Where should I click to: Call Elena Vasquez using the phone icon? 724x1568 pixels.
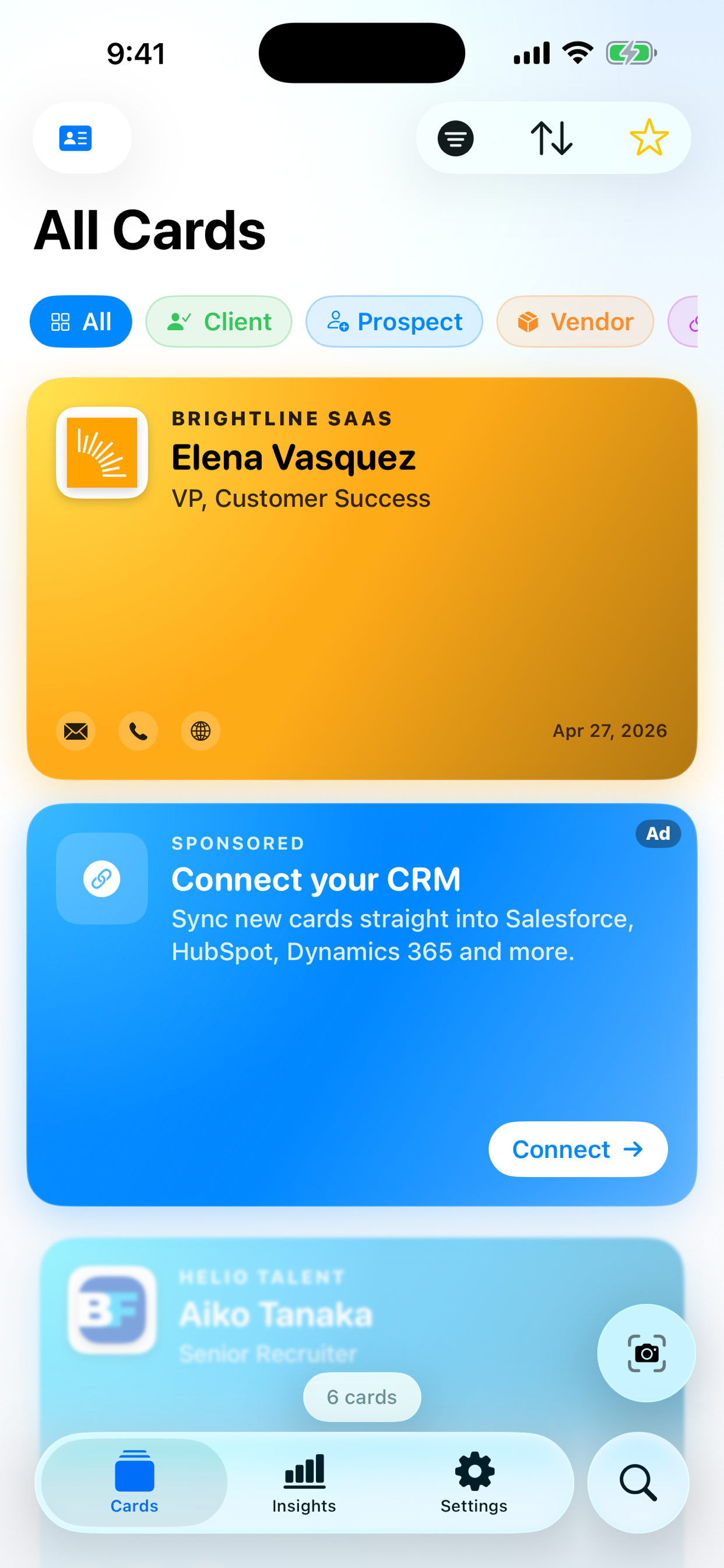click(138, 731)
